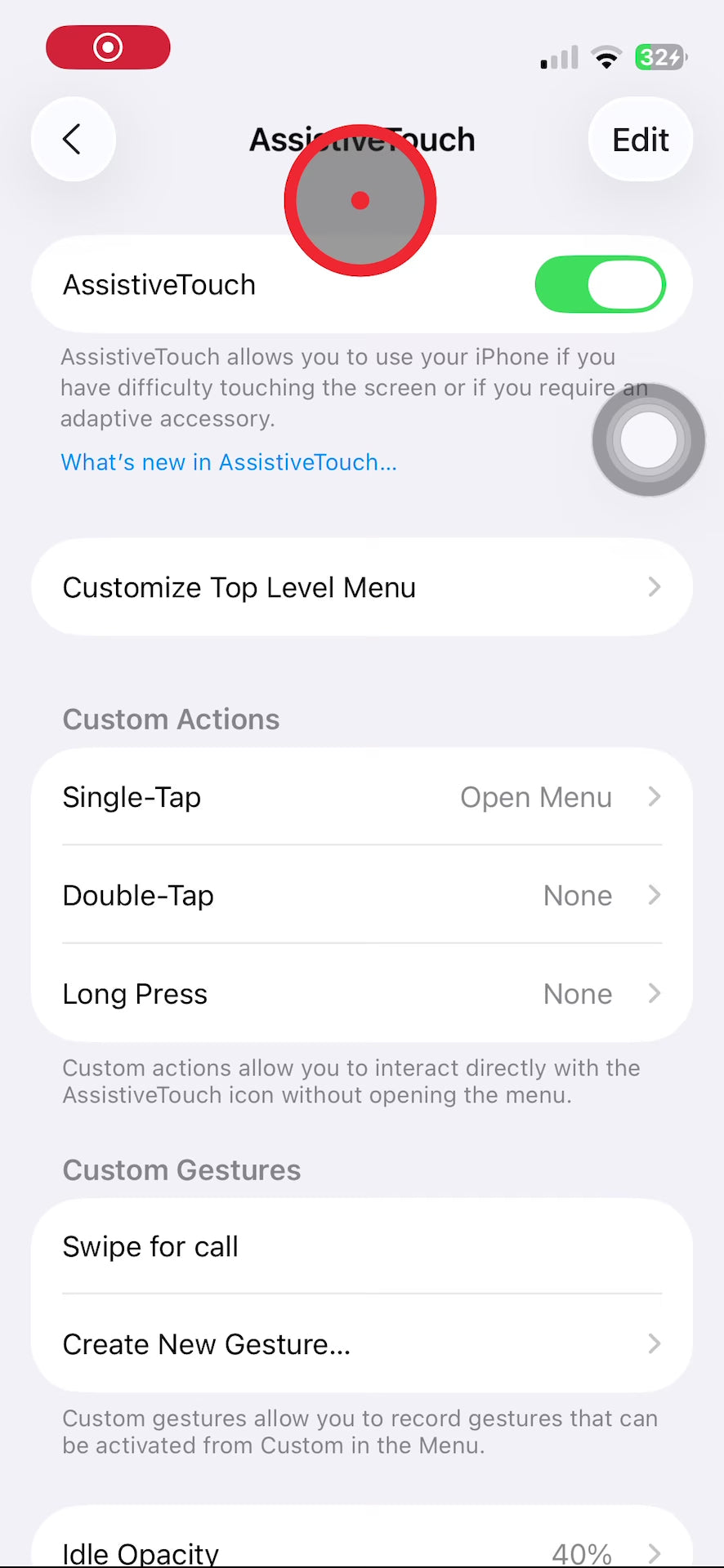Change the Single-Tap custom action

[x=361, y=797]
